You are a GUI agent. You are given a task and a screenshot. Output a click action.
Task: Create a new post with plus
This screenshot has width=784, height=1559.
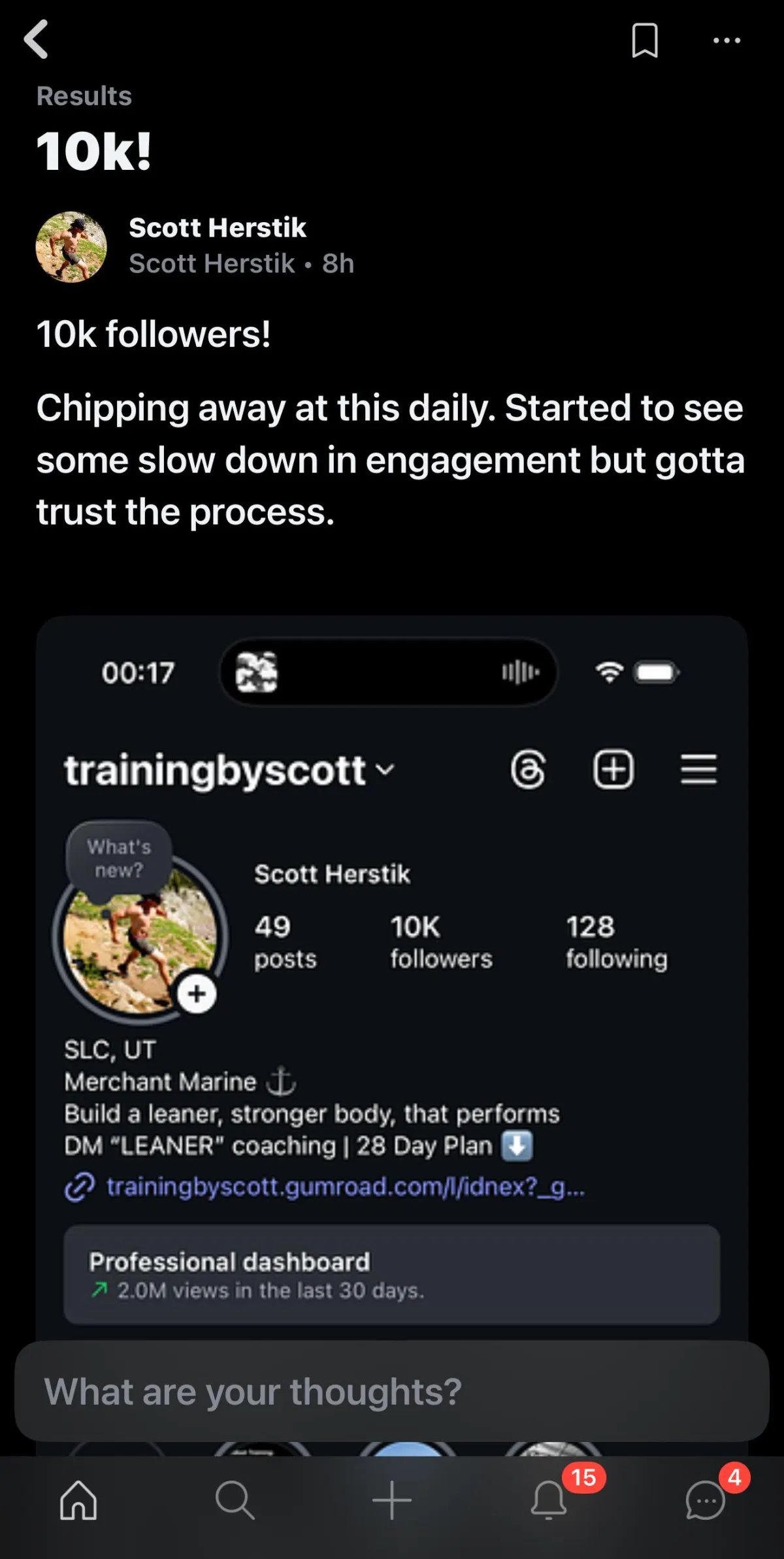pyautogui.click(x=392, y=1500)
